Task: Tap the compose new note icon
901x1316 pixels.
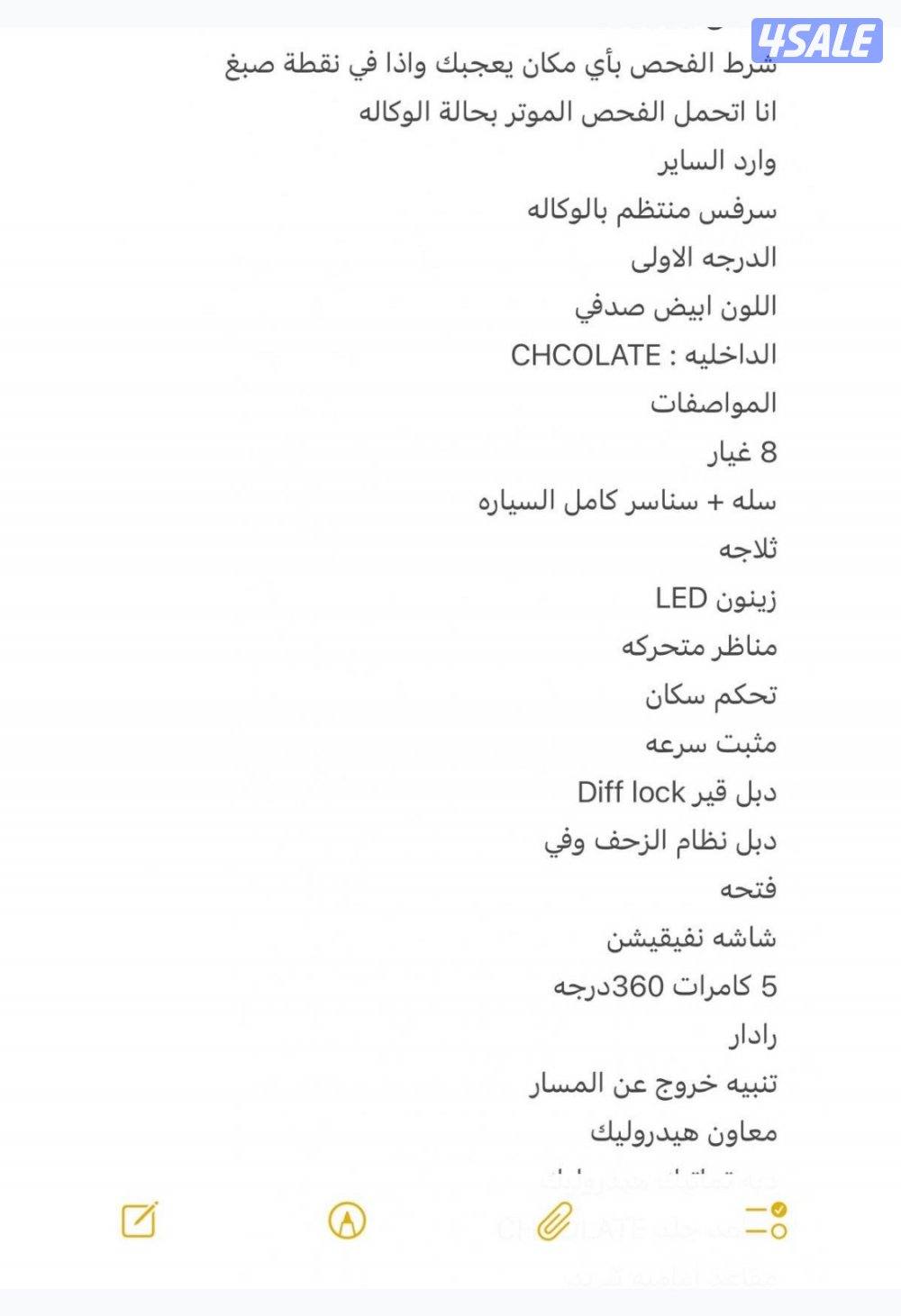Action: [137, 1221]
